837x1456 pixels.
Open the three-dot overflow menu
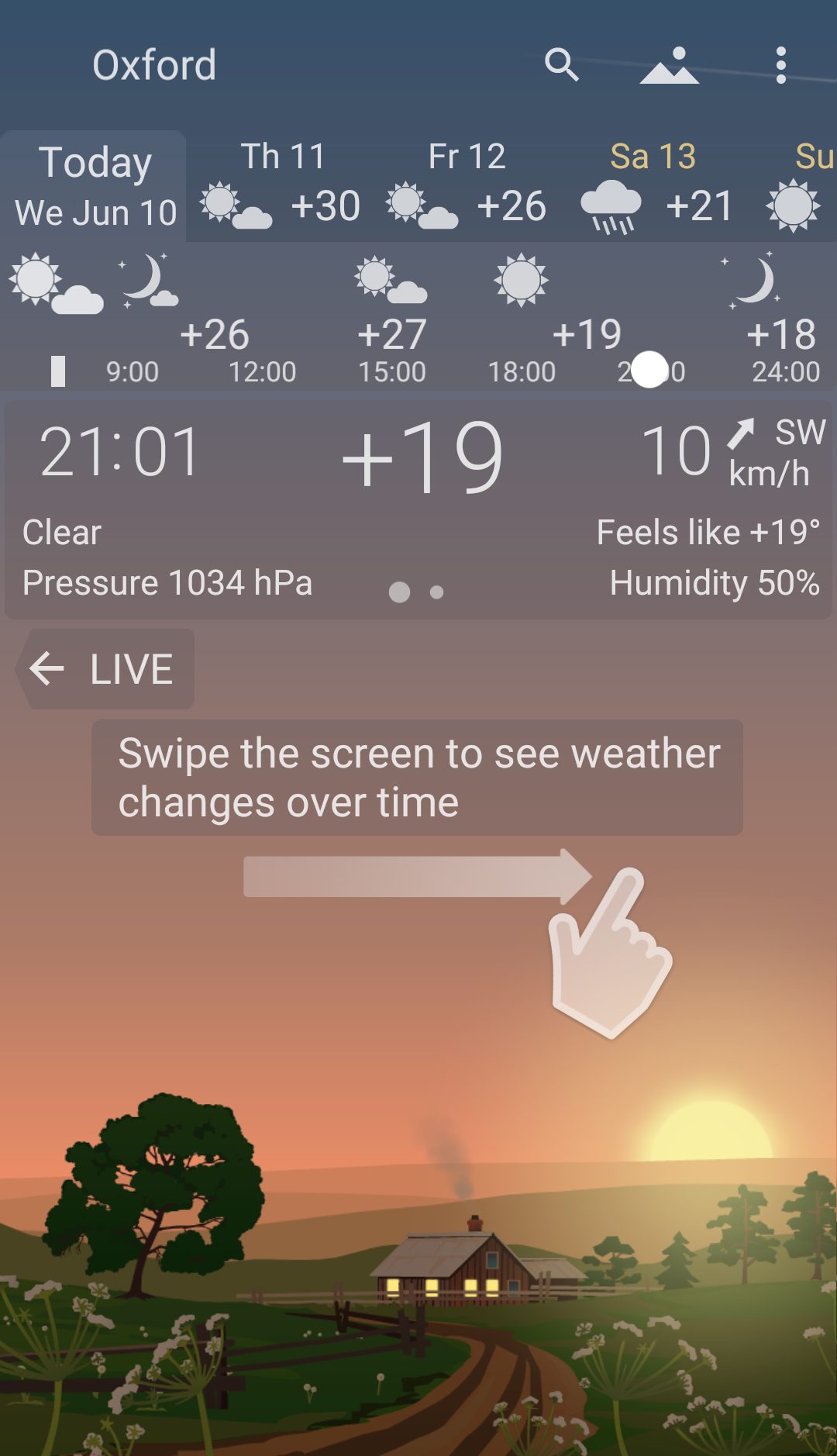pyautogui.click(x=780, y=65)
